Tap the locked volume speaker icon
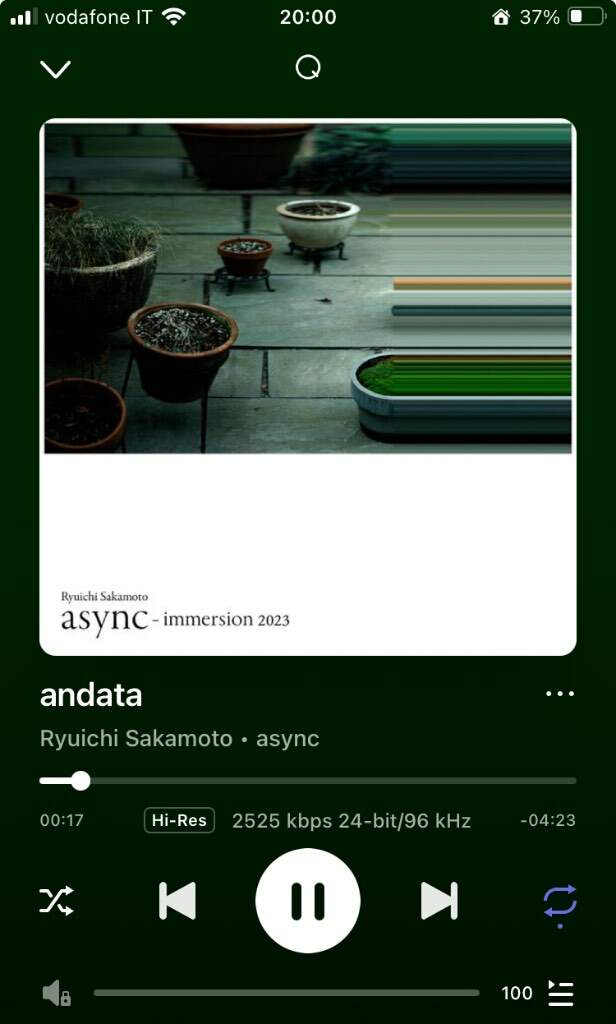616x1024 pixels. (x=57, y=993)
